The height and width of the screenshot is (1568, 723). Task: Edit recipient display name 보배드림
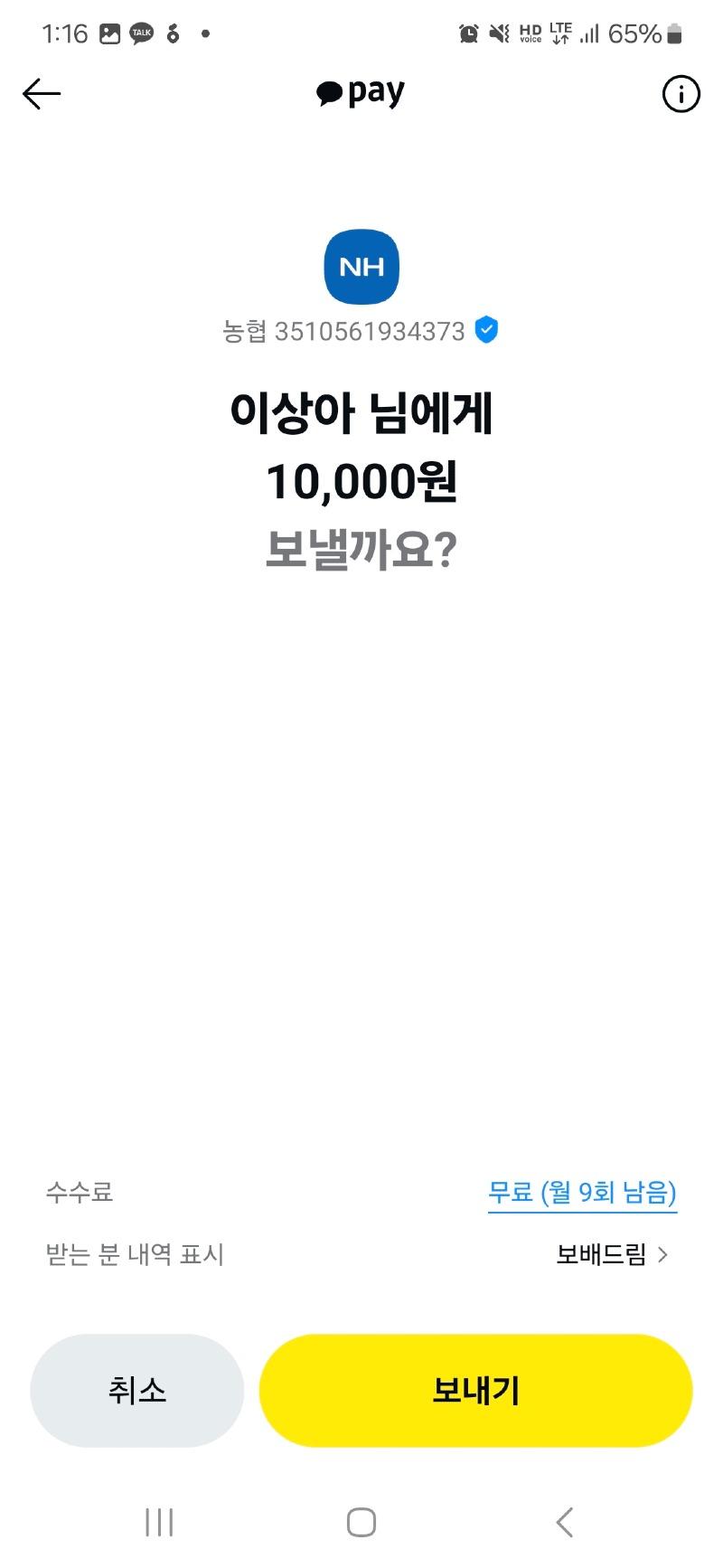click(x=611, y=1255)
